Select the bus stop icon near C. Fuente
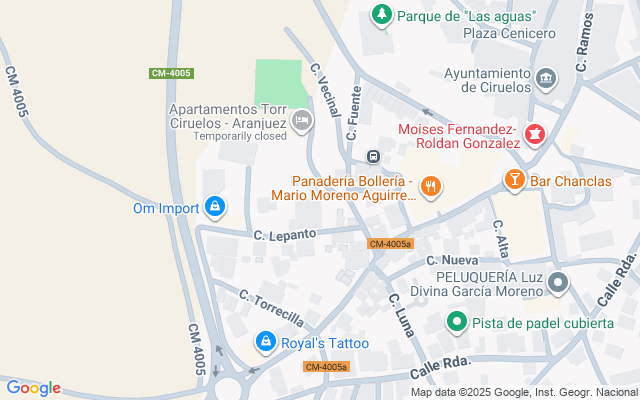The image size is (640, 400). 373,156
